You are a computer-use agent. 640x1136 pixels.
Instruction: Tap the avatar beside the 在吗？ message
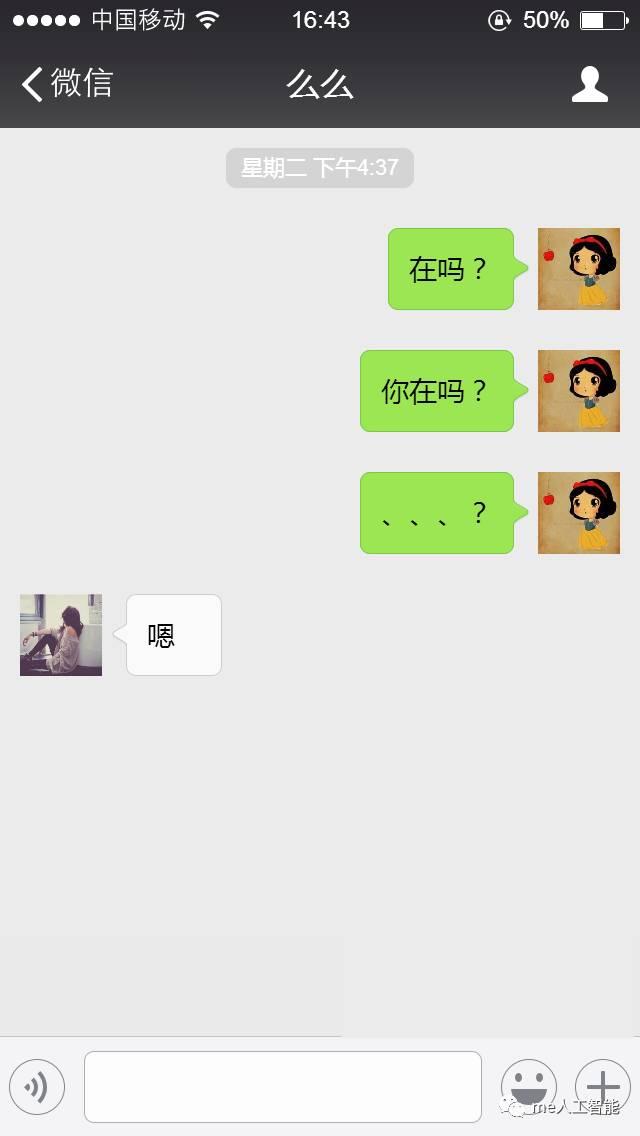pyautogui.click(x=579, y=269)
